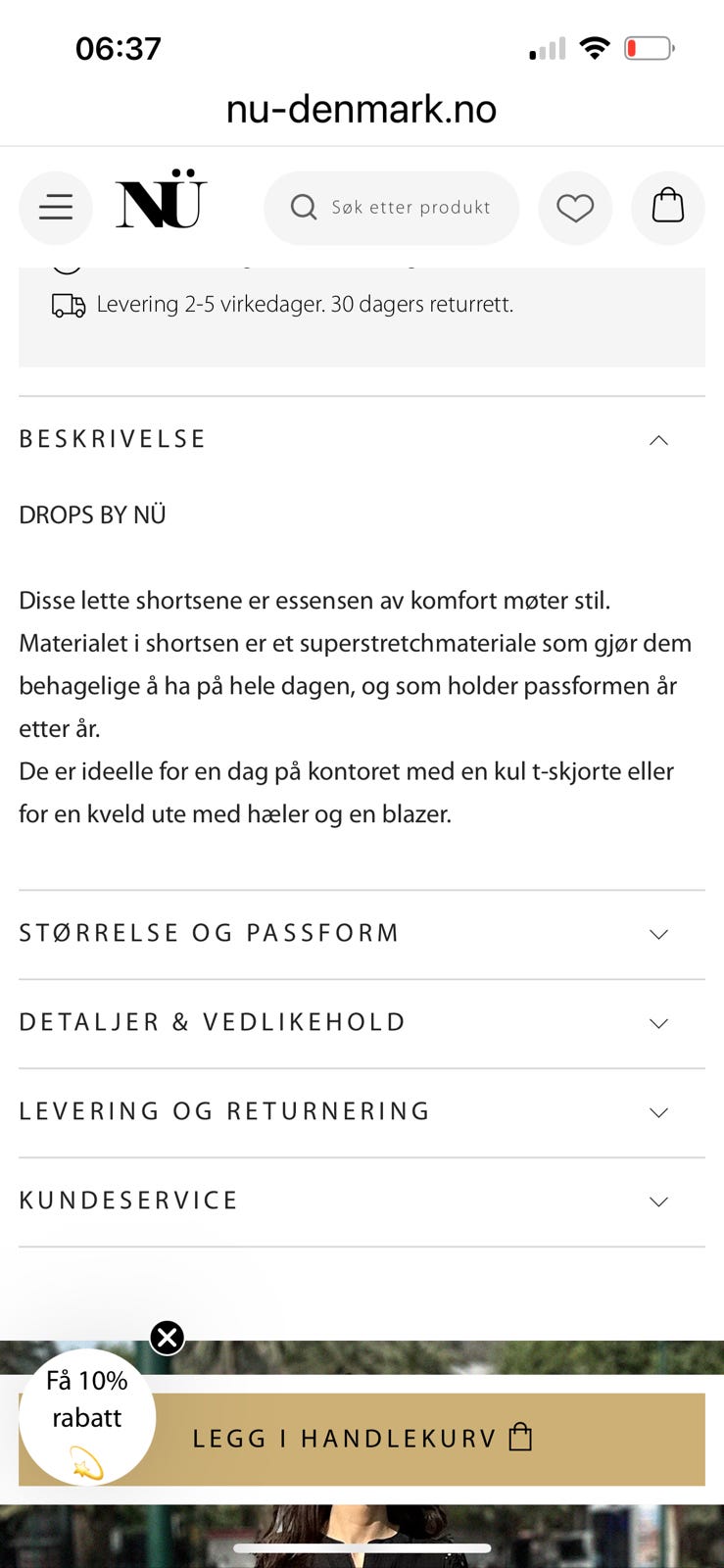Screen dimensions: 724x1568
Task: Expand STØRRELSE OG PASSFORM section
Action: coord(657,934)
